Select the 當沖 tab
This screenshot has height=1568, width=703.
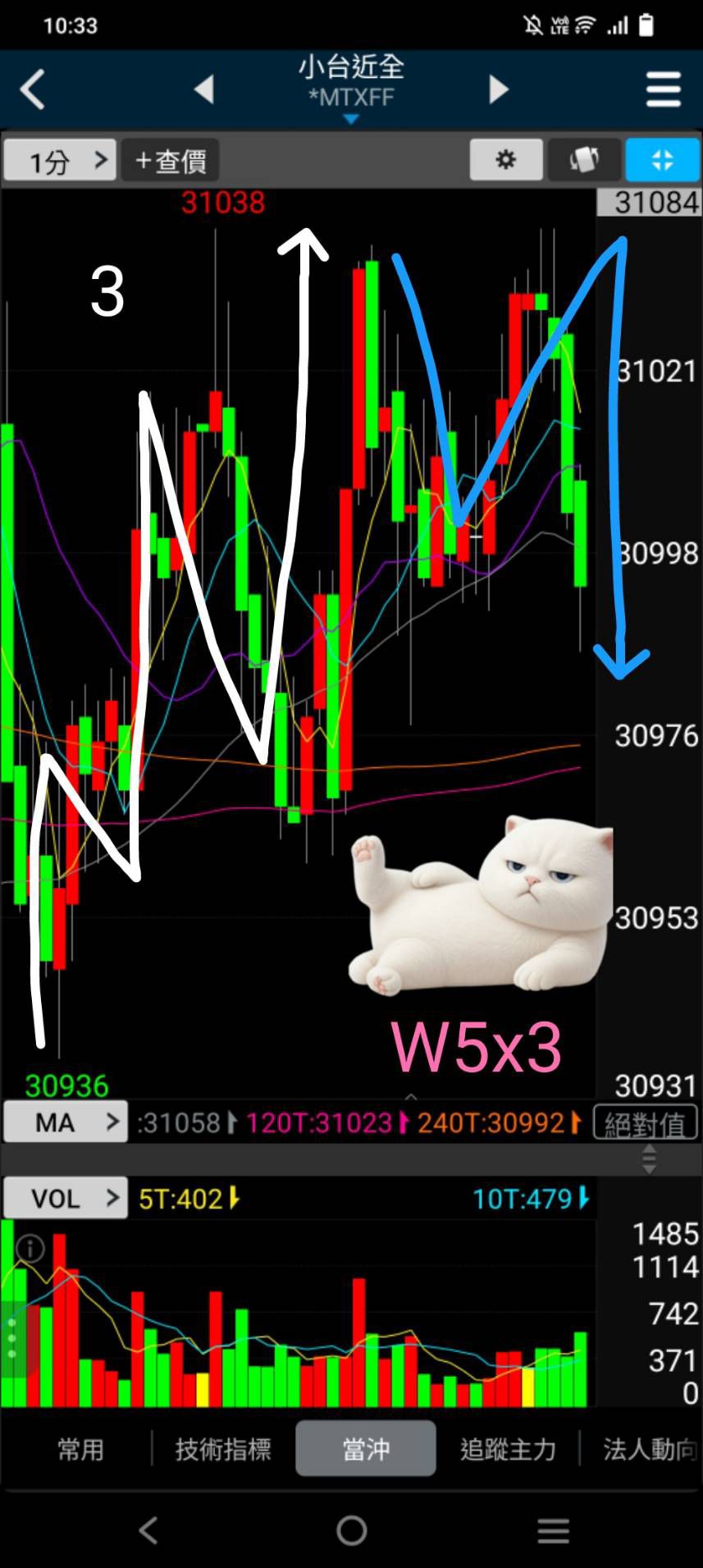tap(365, 1449)
